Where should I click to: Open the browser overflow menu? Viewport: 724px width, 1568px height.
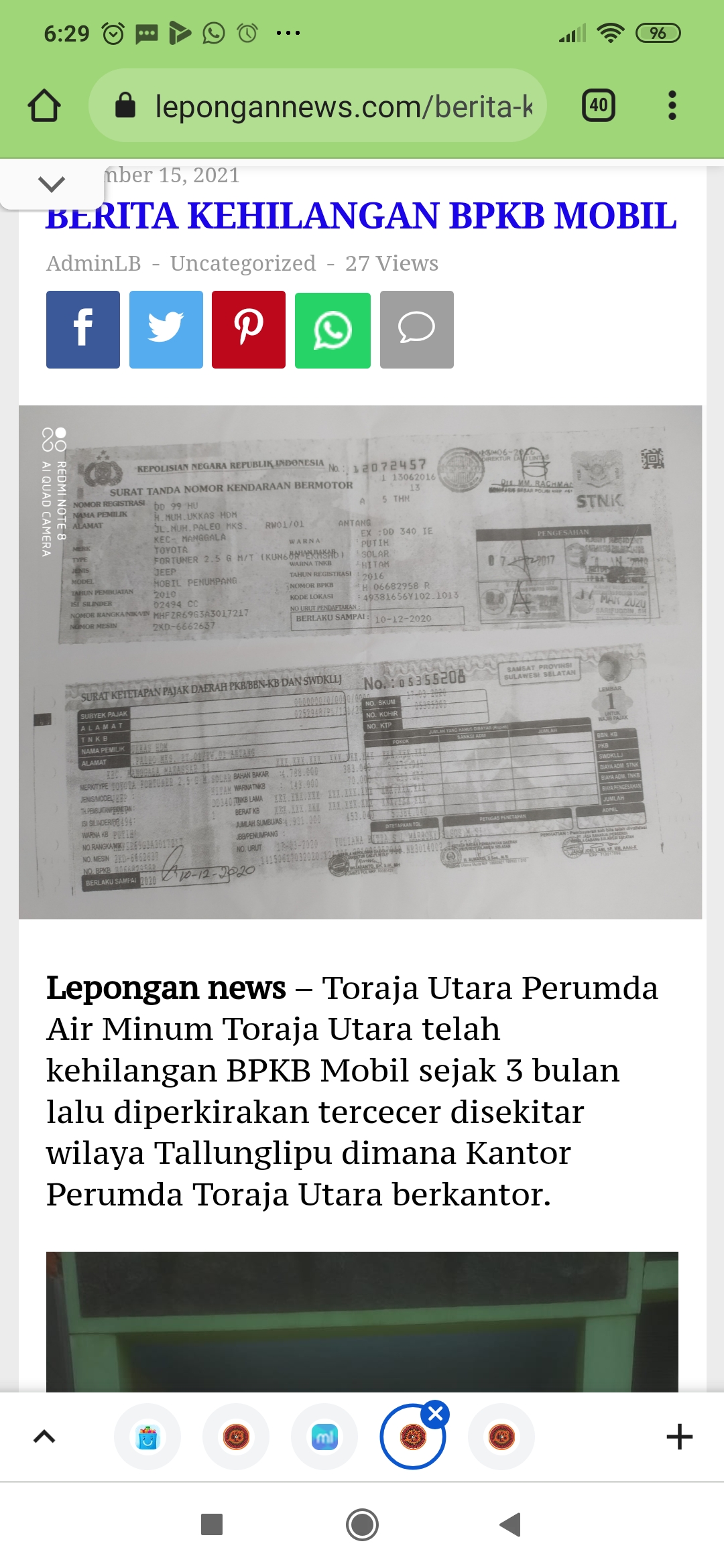pyautogui.click(x=672, y=106)
